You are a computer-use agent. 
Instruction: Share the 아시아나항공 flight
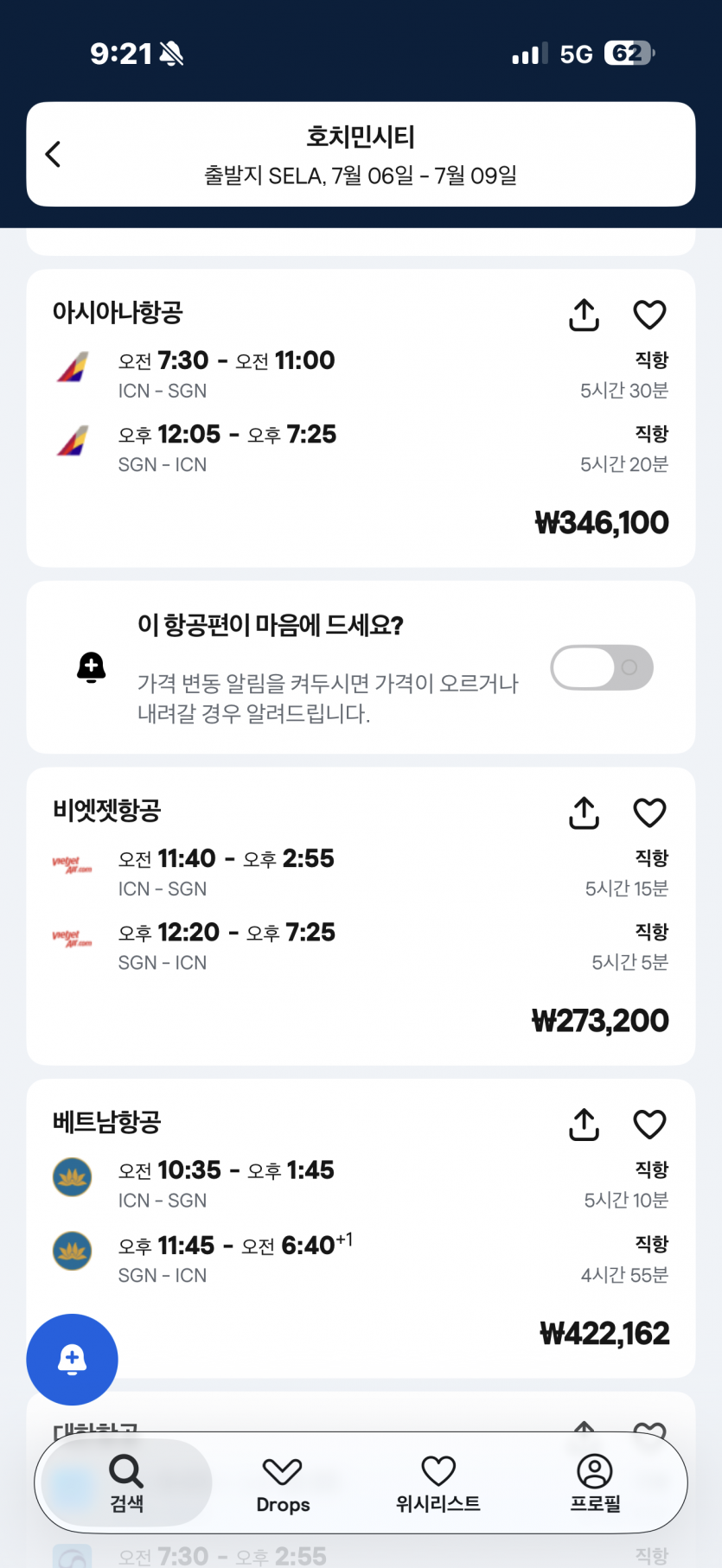(584, 316)
